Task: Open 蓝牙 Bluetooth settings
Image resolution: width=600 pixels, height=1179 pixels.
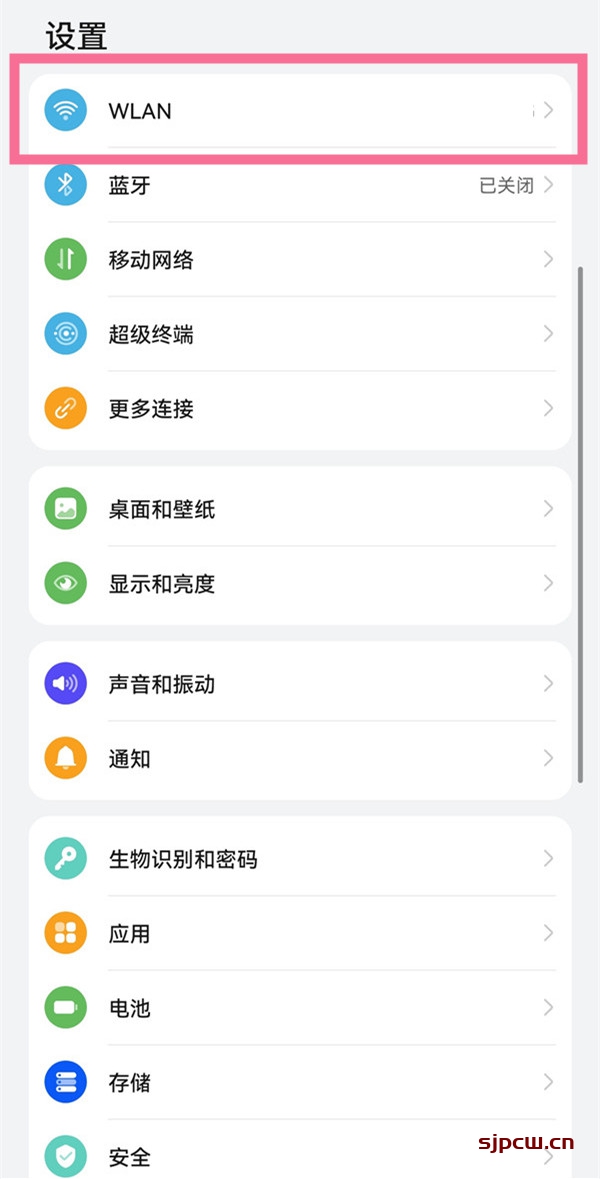Action: (x=300, y=185)
